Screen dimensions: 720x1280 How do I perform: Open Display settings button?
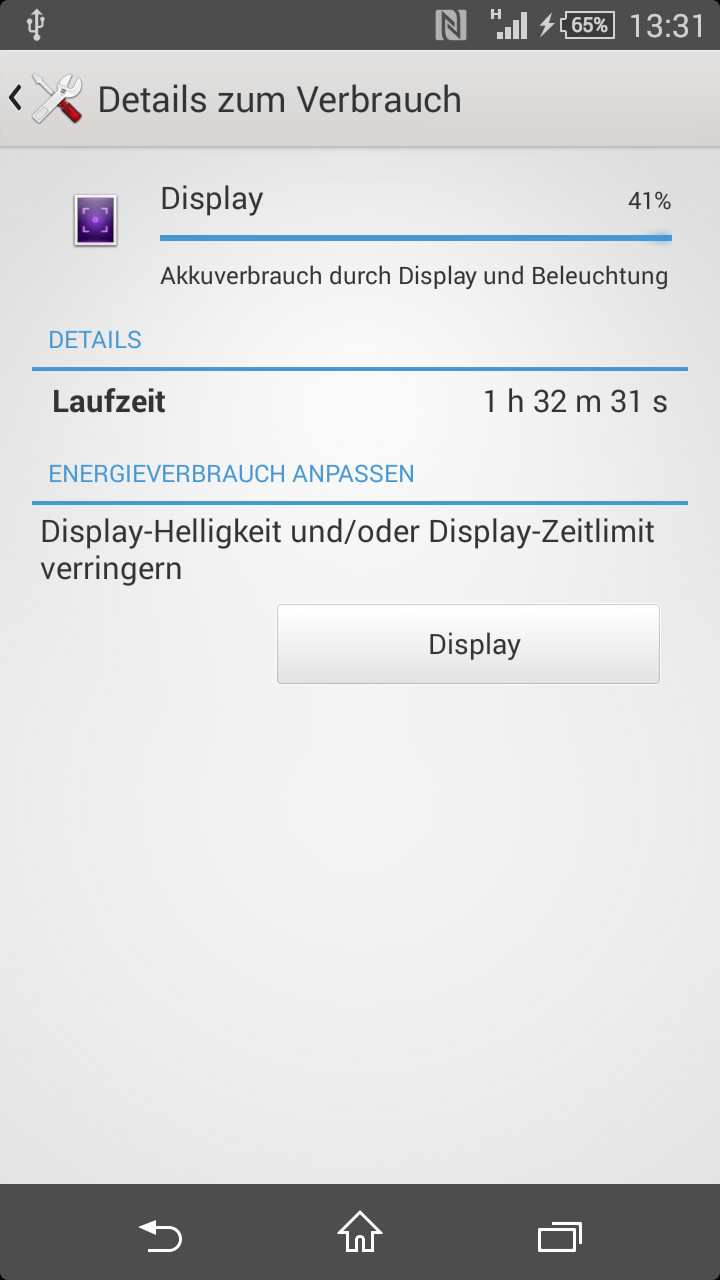[468, 644]
